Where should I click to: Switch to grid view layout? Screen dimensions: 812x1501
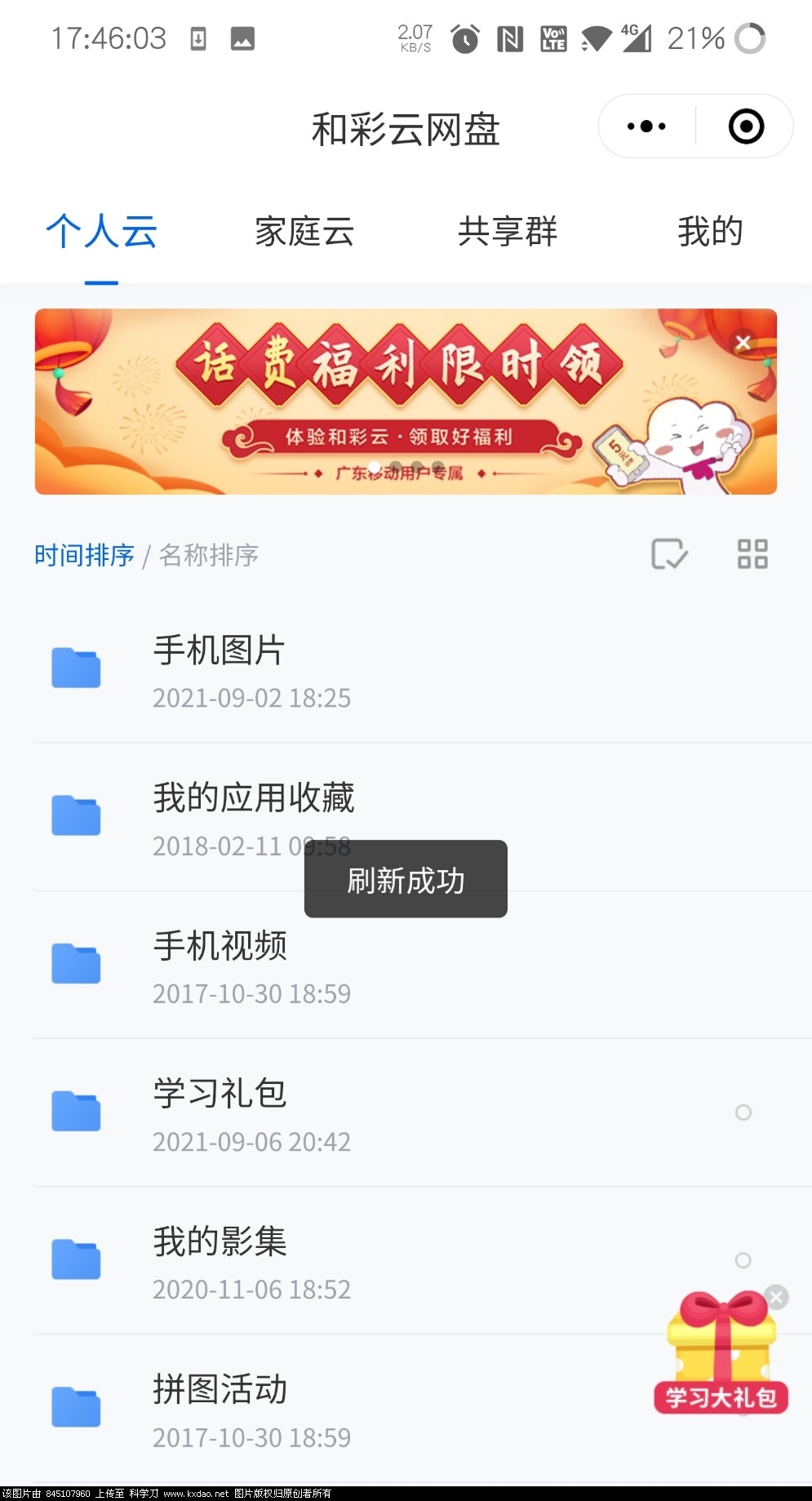click(752, 554)
